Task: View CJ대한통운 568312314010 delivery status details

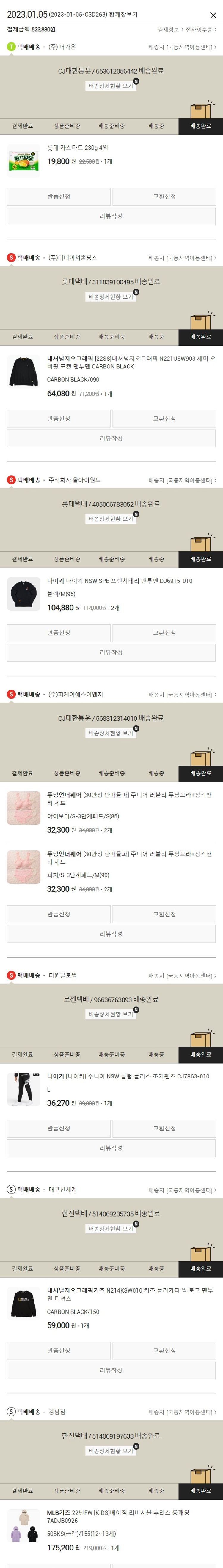Action: [111, 734]
